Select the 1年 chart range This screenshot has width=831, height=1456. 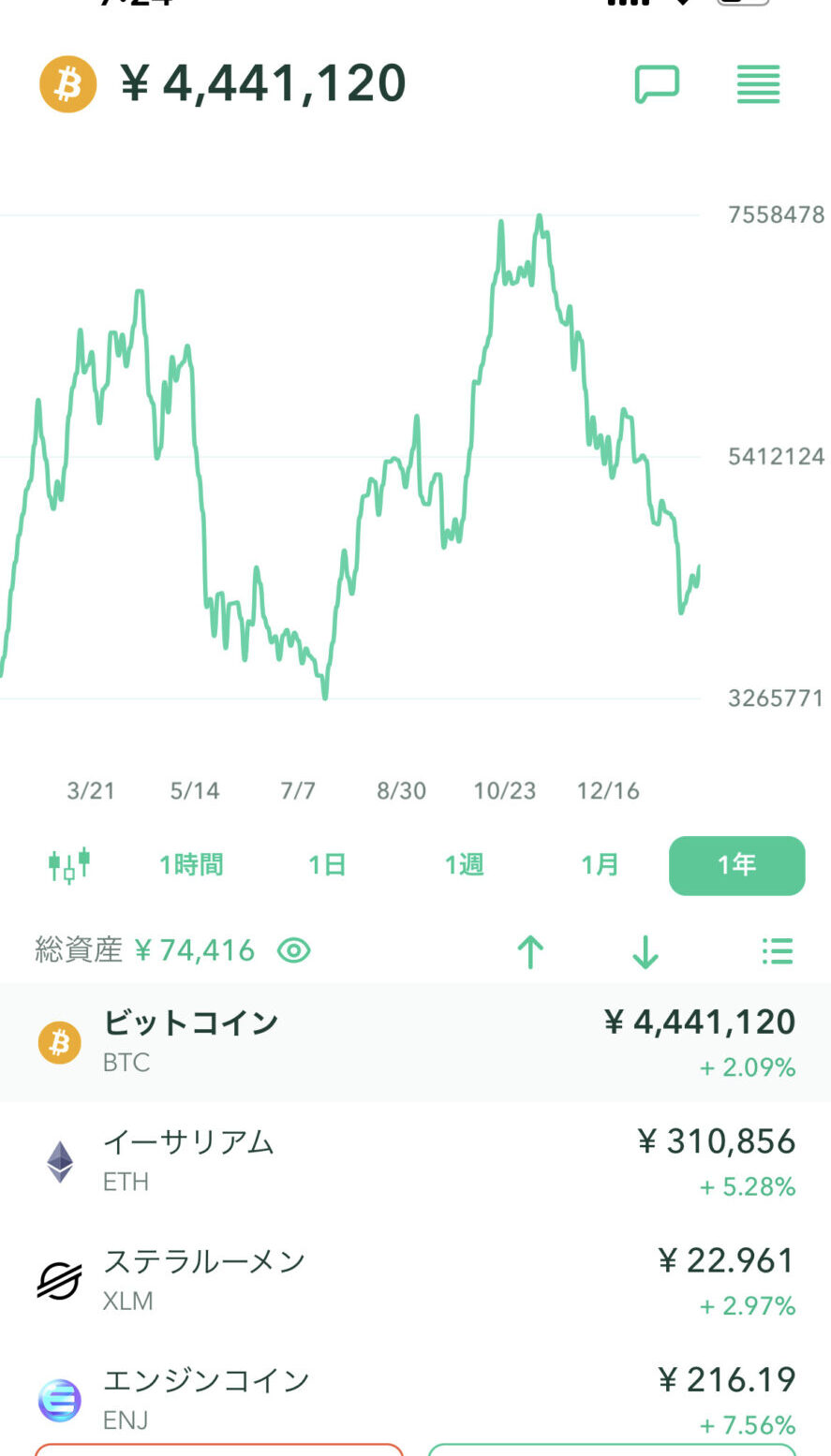(x=736, y=865)
